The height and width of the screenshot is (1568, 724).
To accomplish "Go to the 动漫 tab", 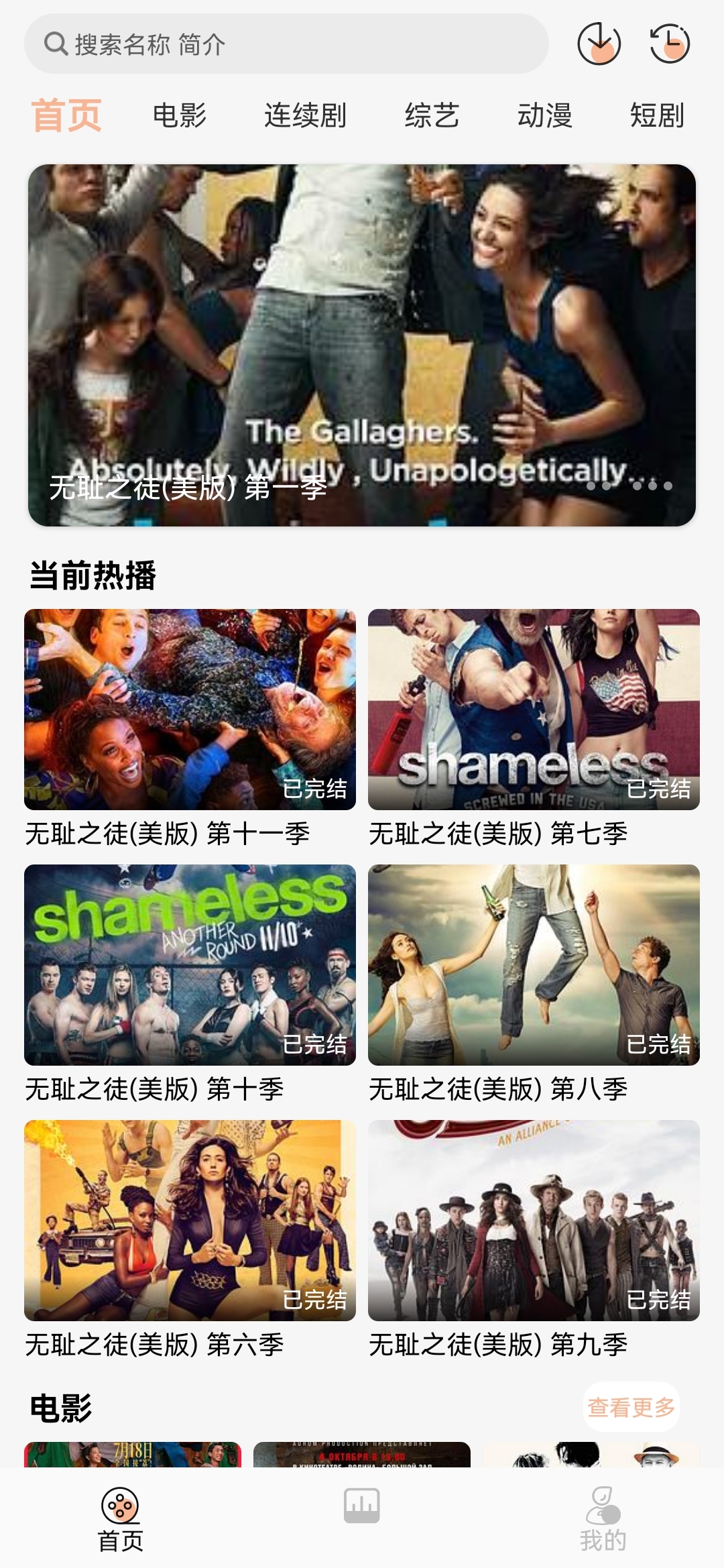I will (x=544, y=115).
